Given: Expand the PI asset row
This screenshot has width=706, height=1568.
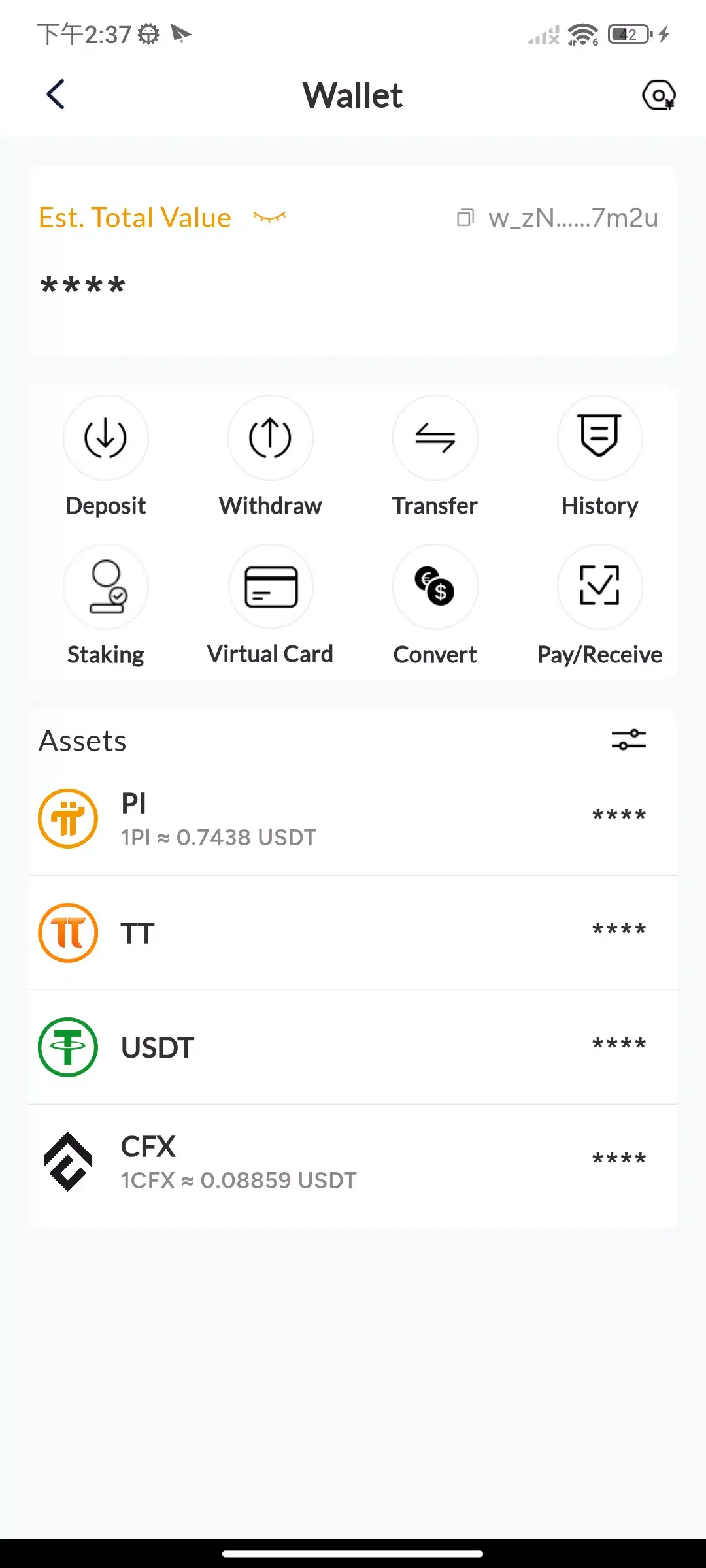Looking at the screenshot, I should [353, 818].
